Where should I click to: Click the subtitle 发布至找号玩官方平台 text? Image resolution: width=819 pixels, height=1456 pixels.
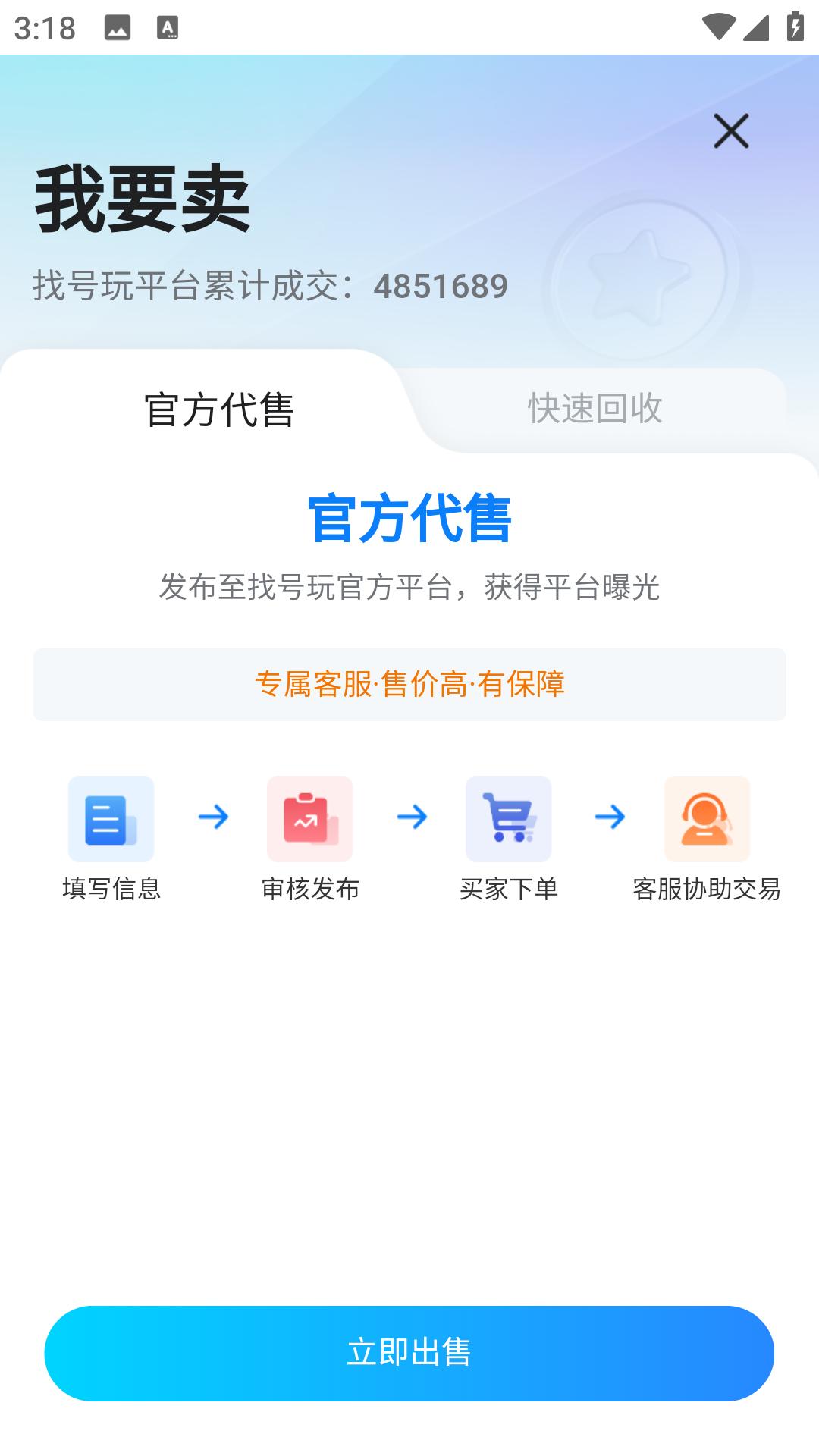(409, 585)
